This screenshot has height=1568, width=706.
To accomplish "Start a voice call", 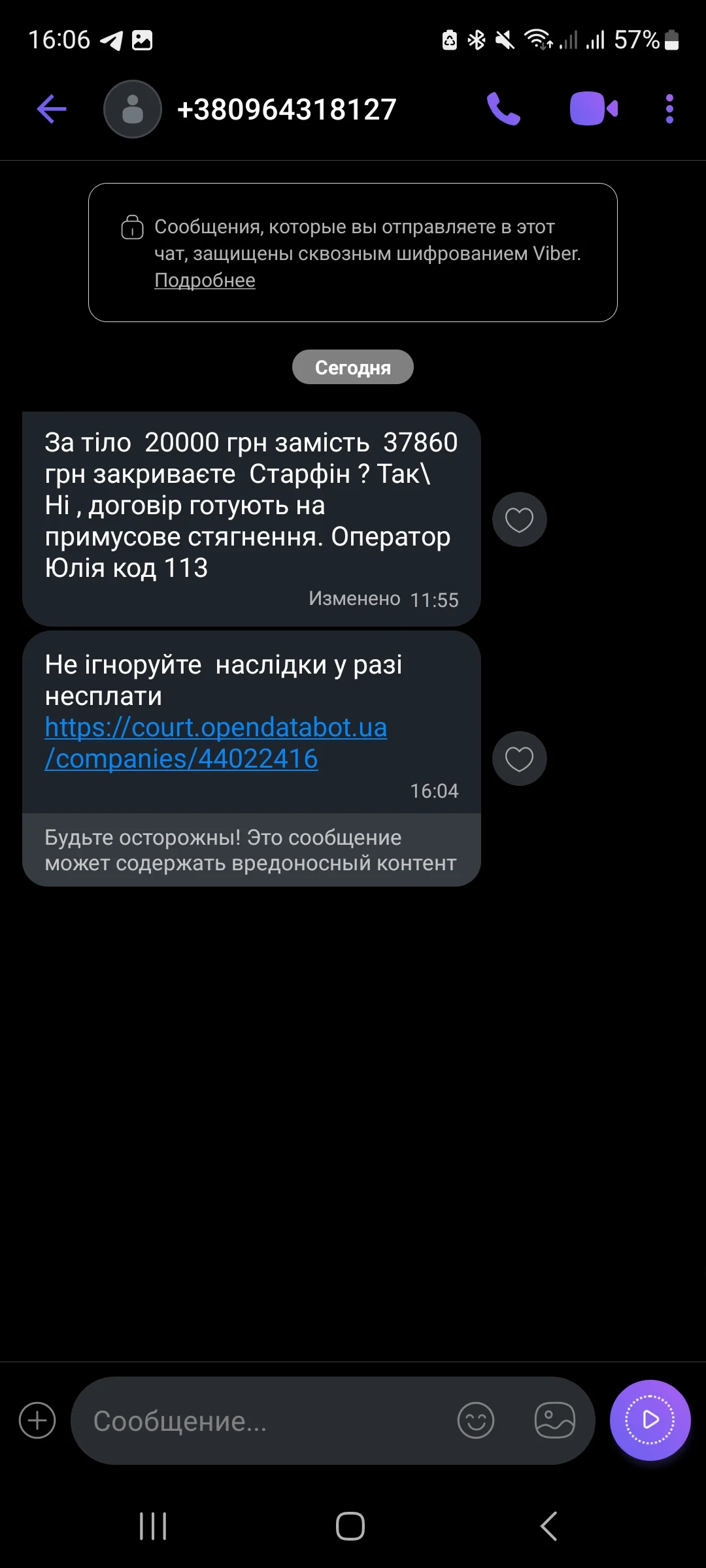I will click(x=503, y=109).
